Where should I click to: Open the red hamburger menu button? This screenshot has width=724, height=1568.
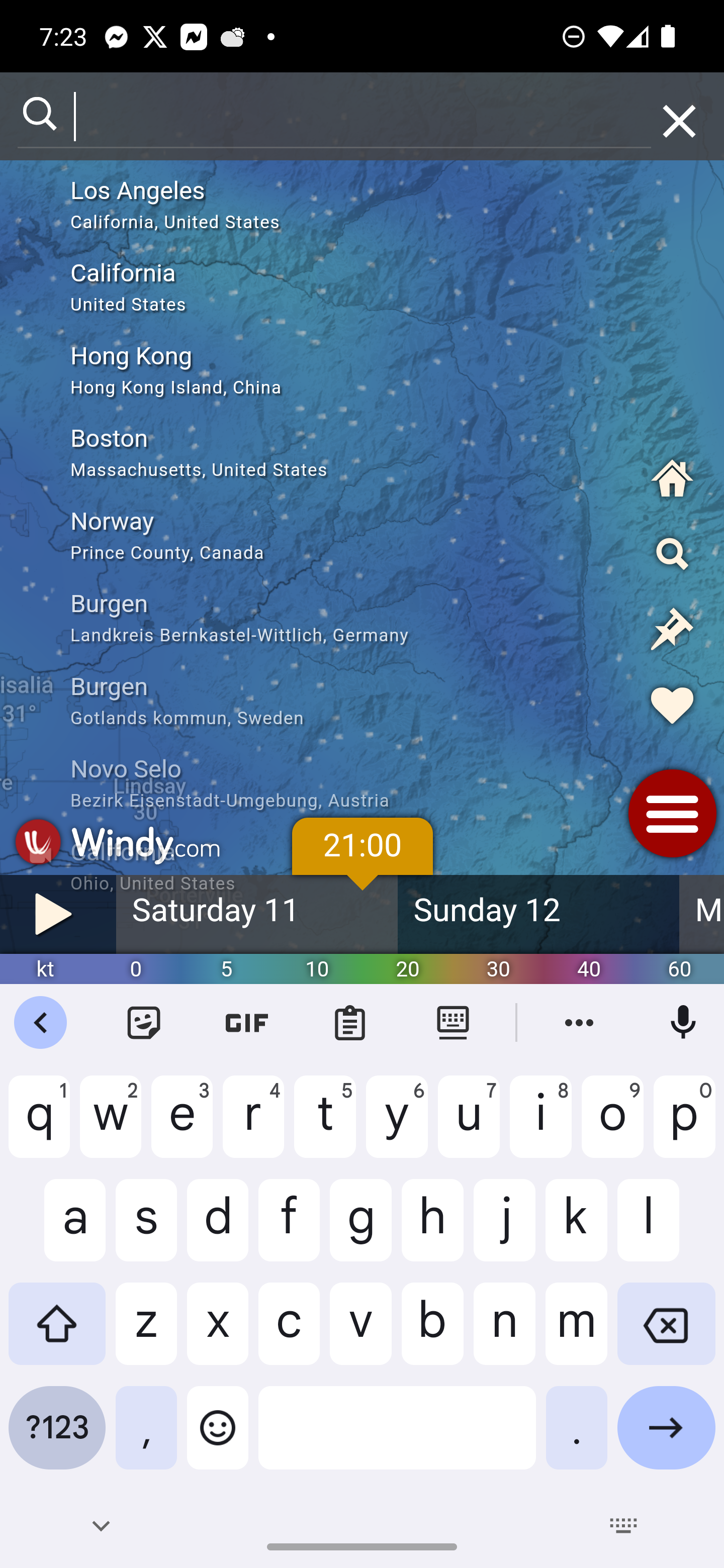[672, 813]
